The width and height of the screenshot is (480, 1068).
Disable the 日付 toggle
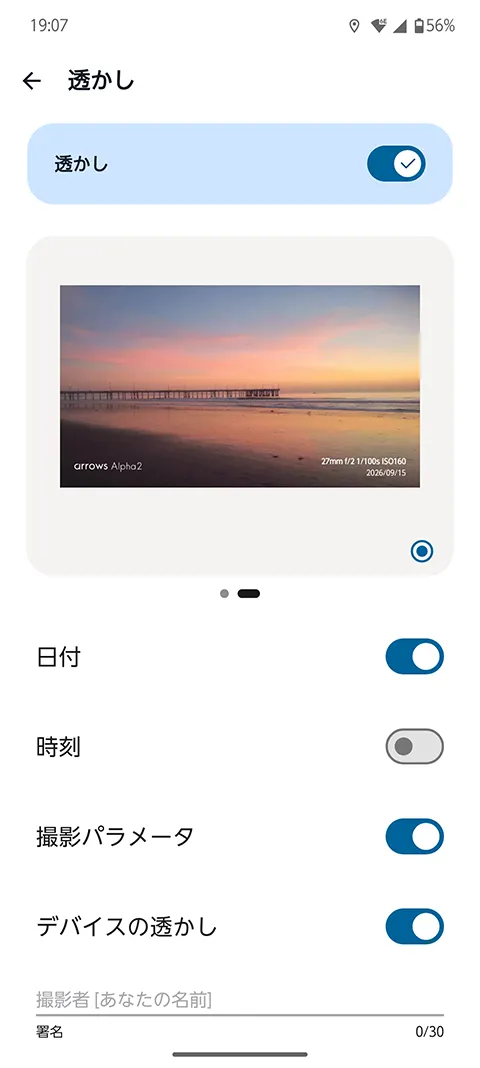414,657
